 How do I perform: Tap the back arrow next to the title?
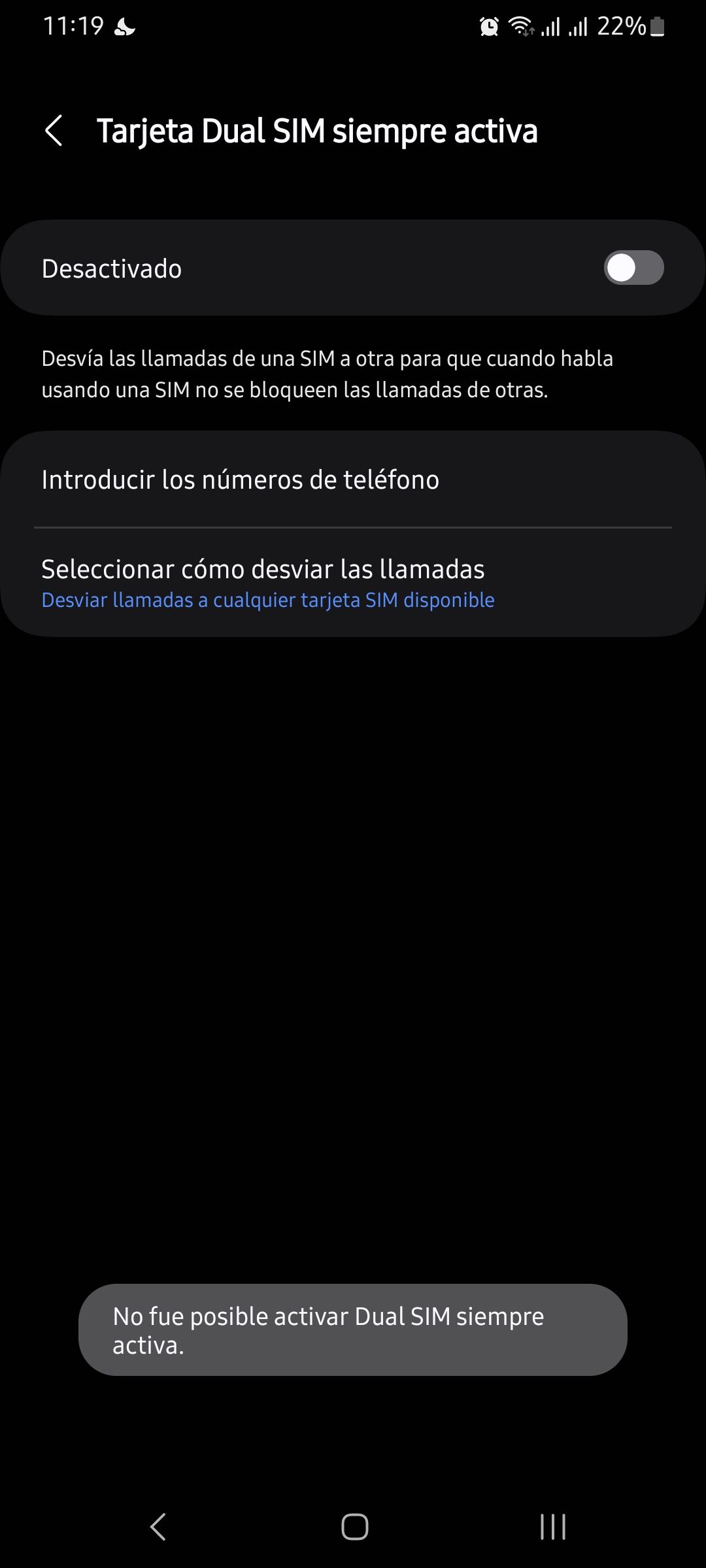(55, 131)
